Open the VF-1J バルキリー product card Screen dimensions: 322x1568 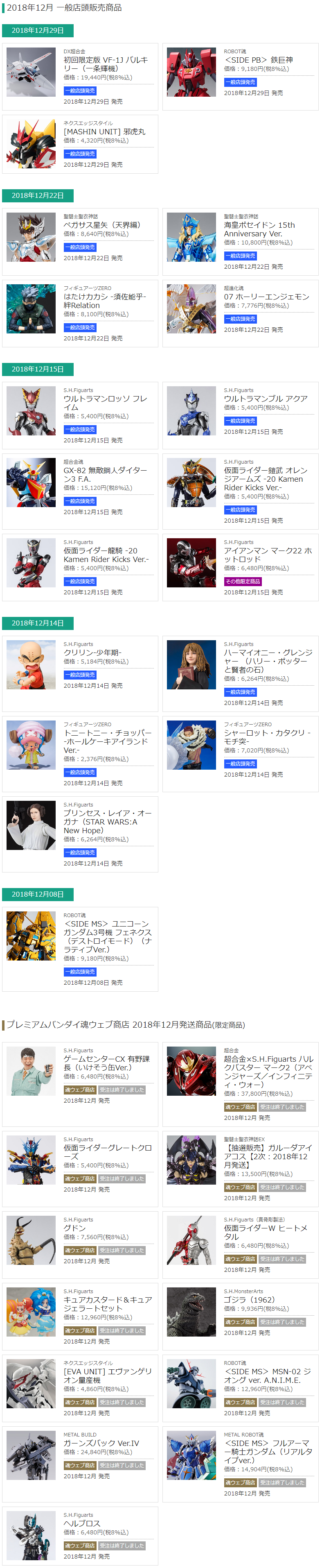(x=105, y=65)
